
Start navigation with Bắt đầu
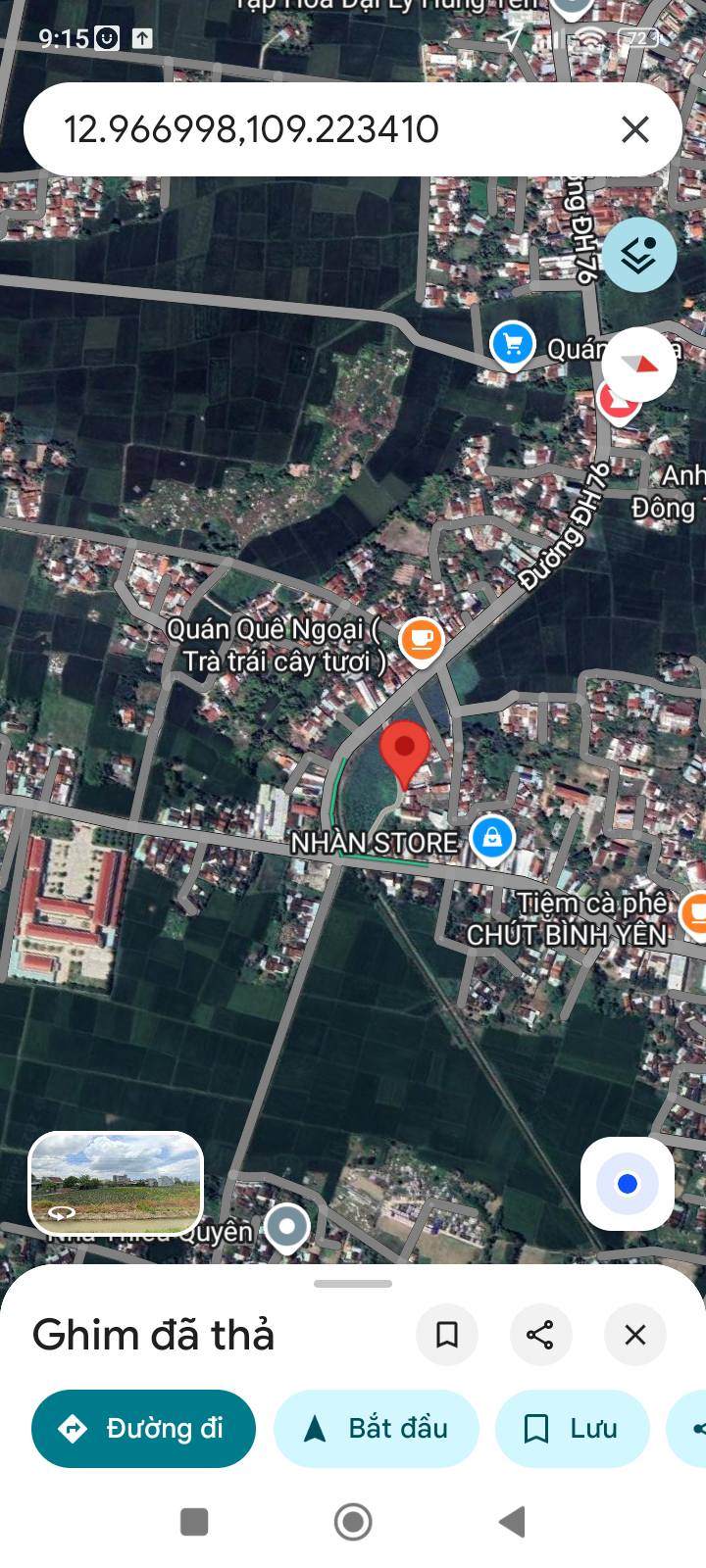click(x=376, y=1429)
